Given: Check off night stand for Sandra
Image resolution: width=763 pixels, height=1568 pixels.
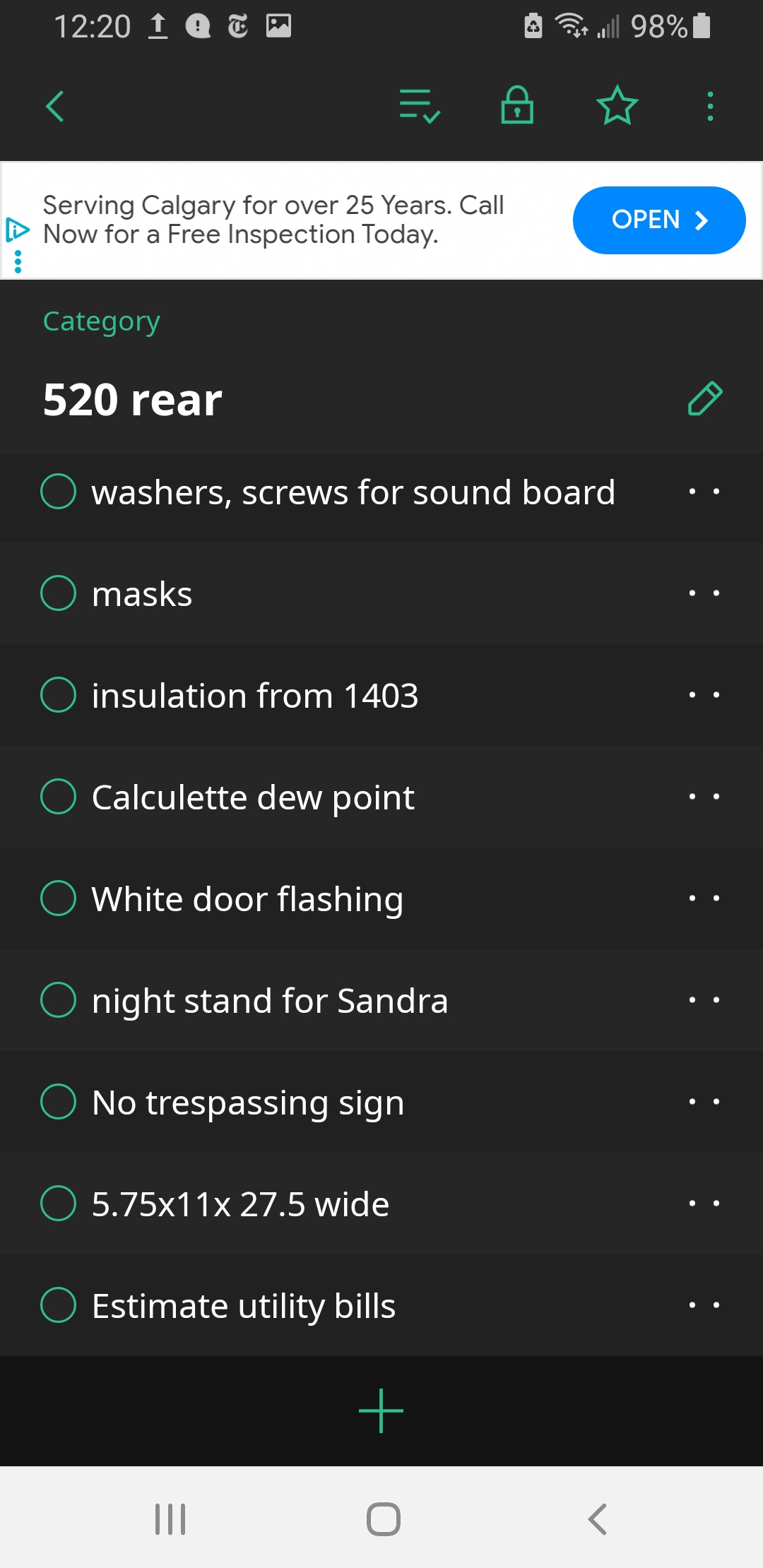Looking at the screenshot, I should tap(59, 1000).
